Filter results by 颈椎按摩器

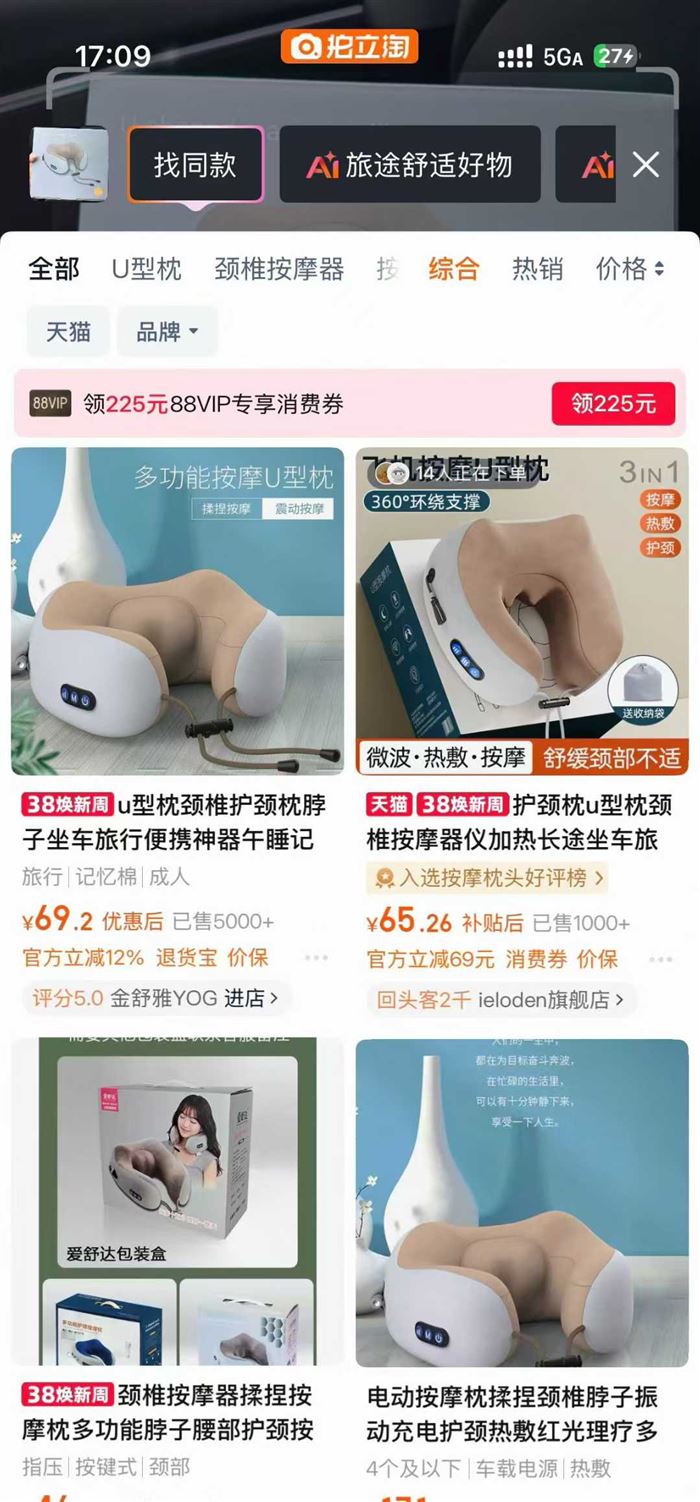(279, 269)
